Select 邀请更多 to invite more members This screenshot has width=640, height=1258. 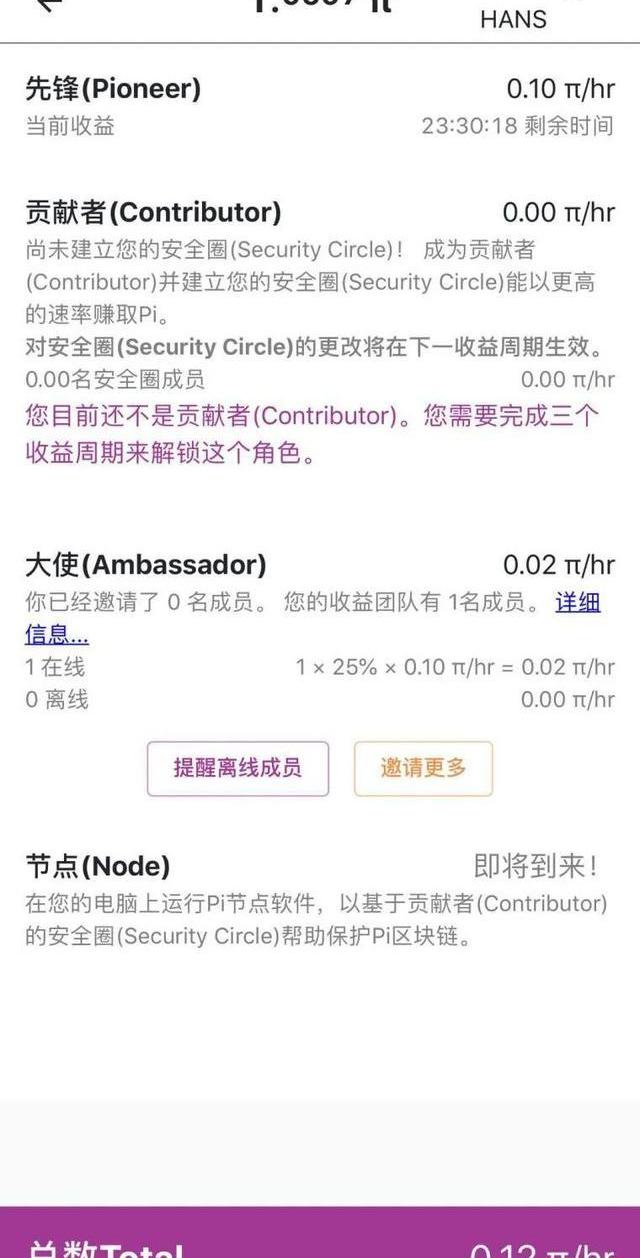coord(423,768)
